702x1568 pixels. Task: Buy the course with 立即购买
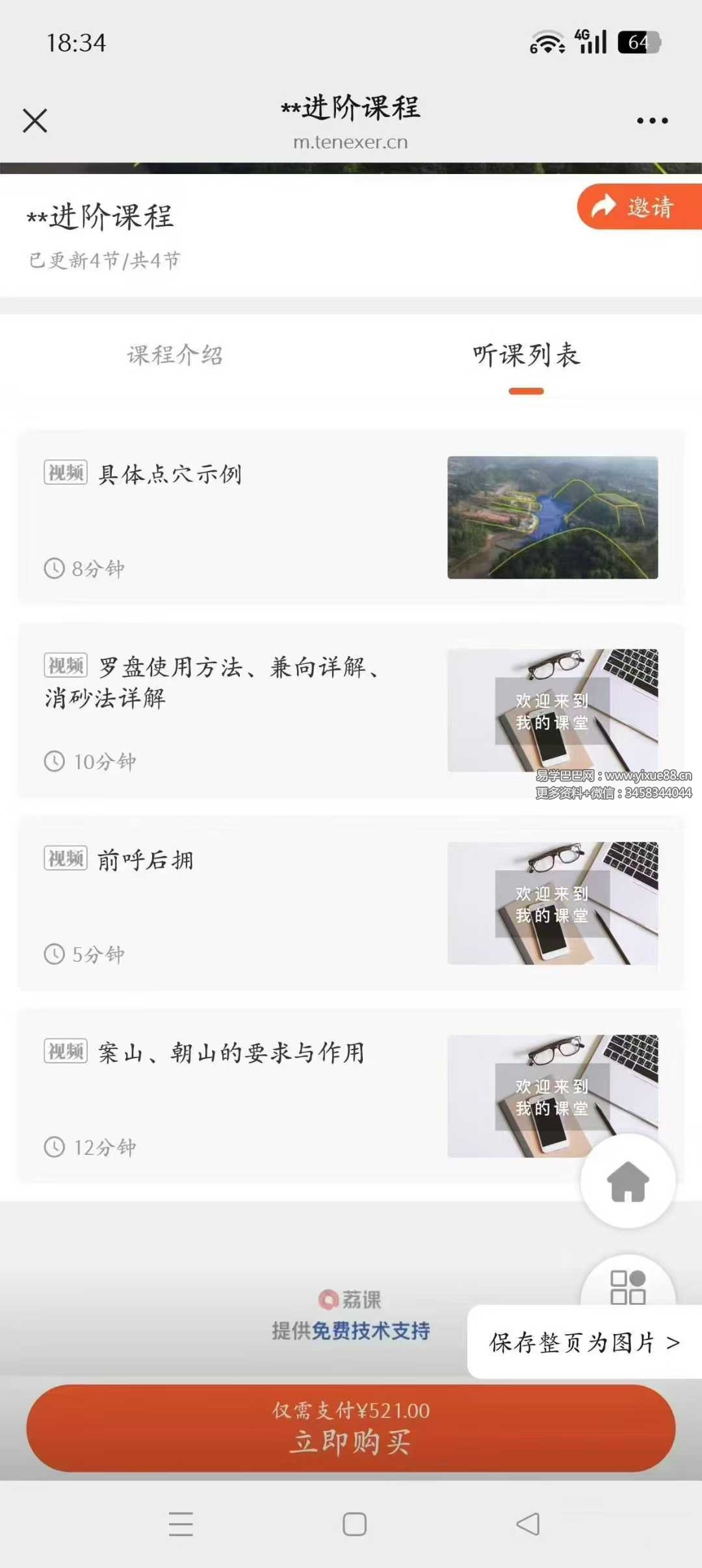351,1428
